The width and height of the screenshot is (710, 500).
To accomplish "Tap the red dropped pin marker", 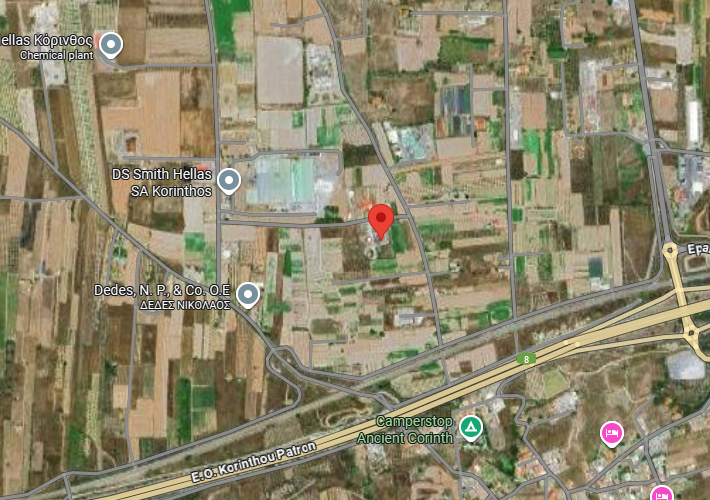I will 380,220.
